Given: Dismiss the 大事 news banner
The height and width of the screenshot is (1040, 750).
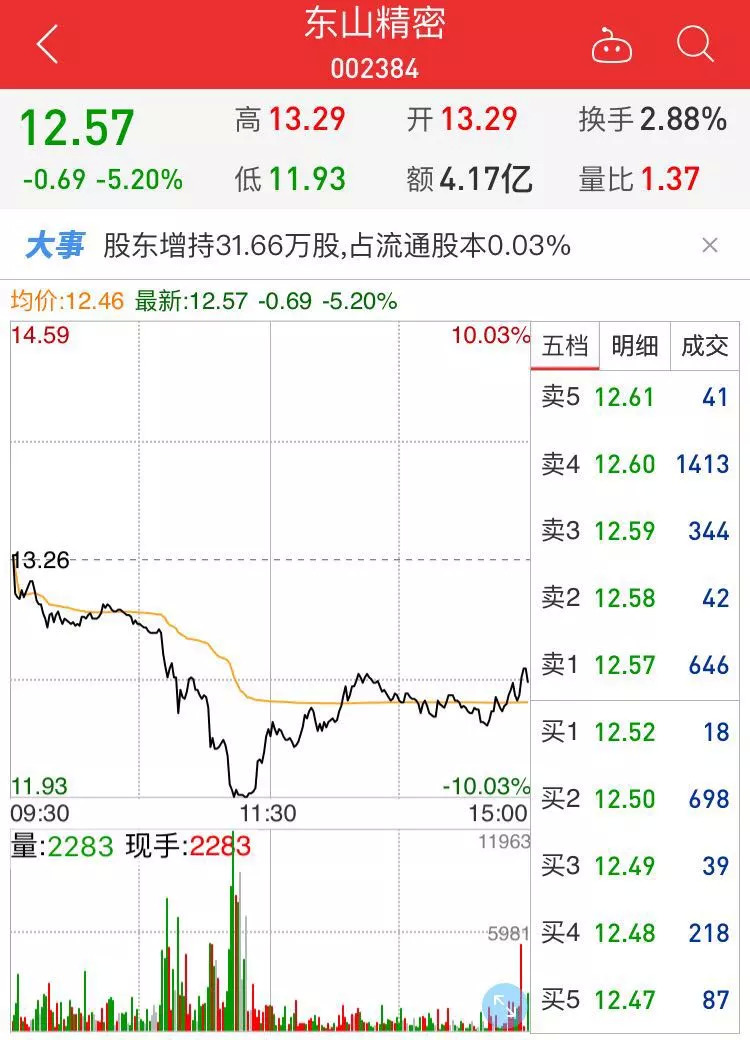Looking at the screenshot, I should pyautogui.click(x=710, y=245).
